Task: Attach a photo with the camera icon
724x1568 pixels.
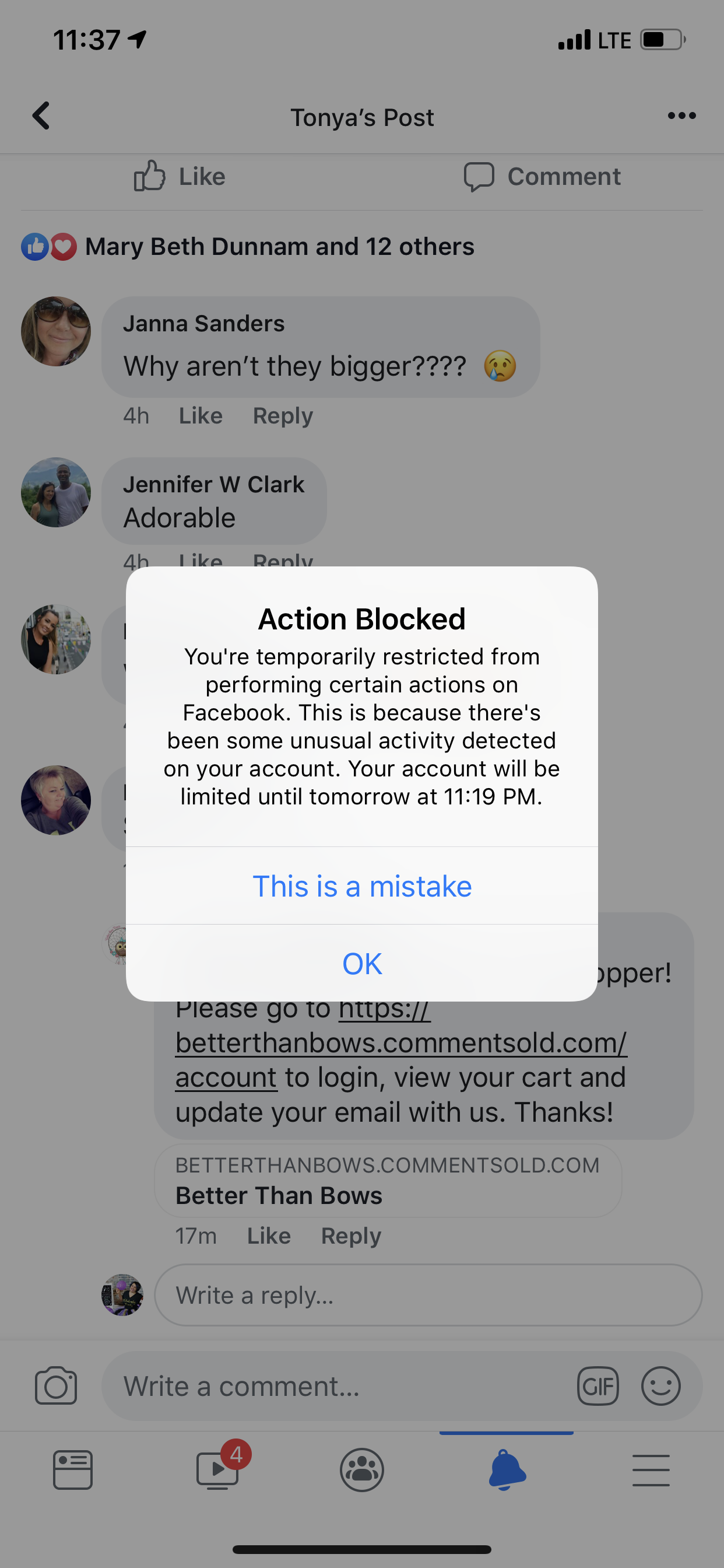Action: click(x=56, y=1387)
